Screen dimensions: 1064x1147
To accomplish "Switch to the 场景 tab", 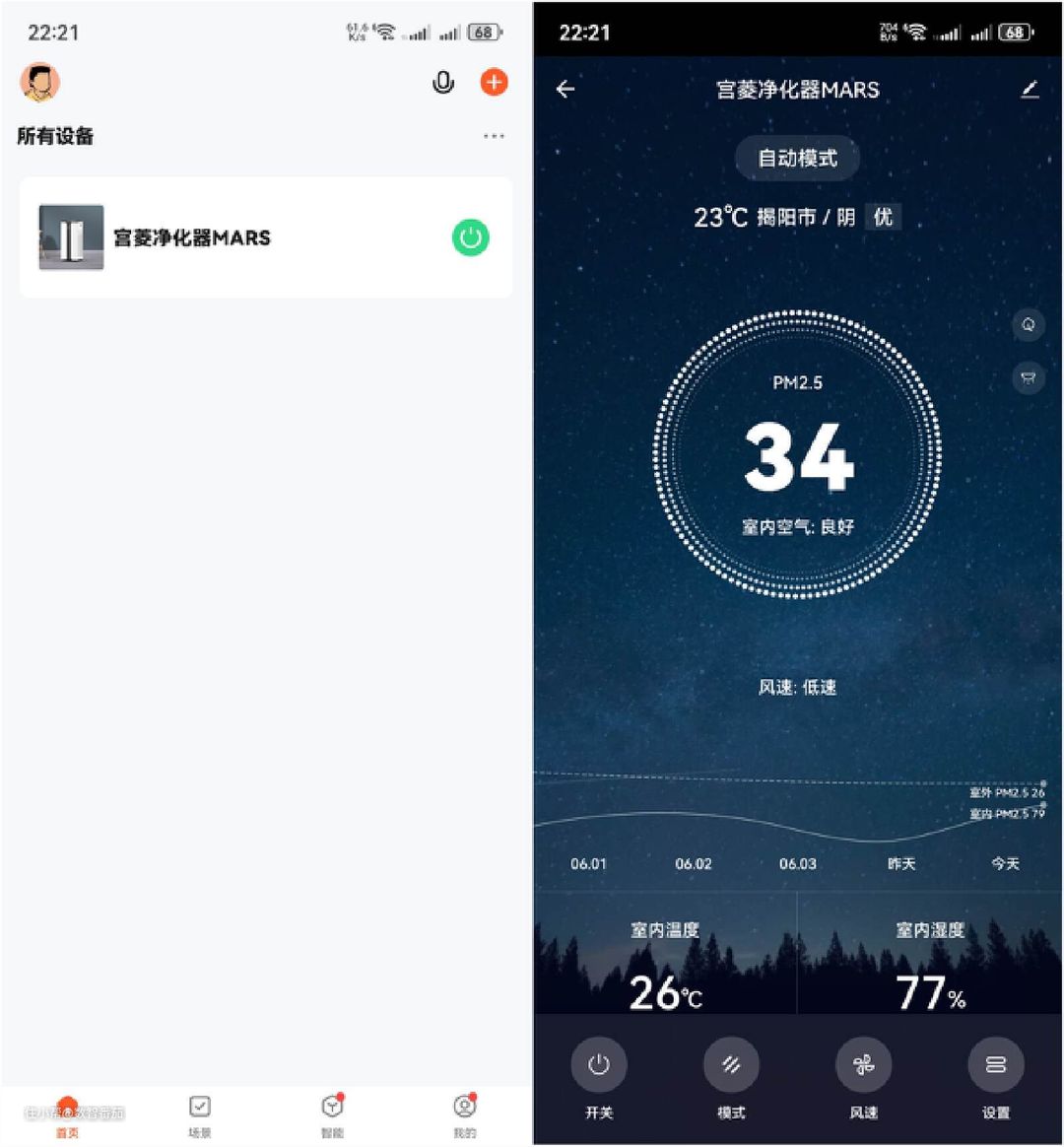I will 200,1115.
